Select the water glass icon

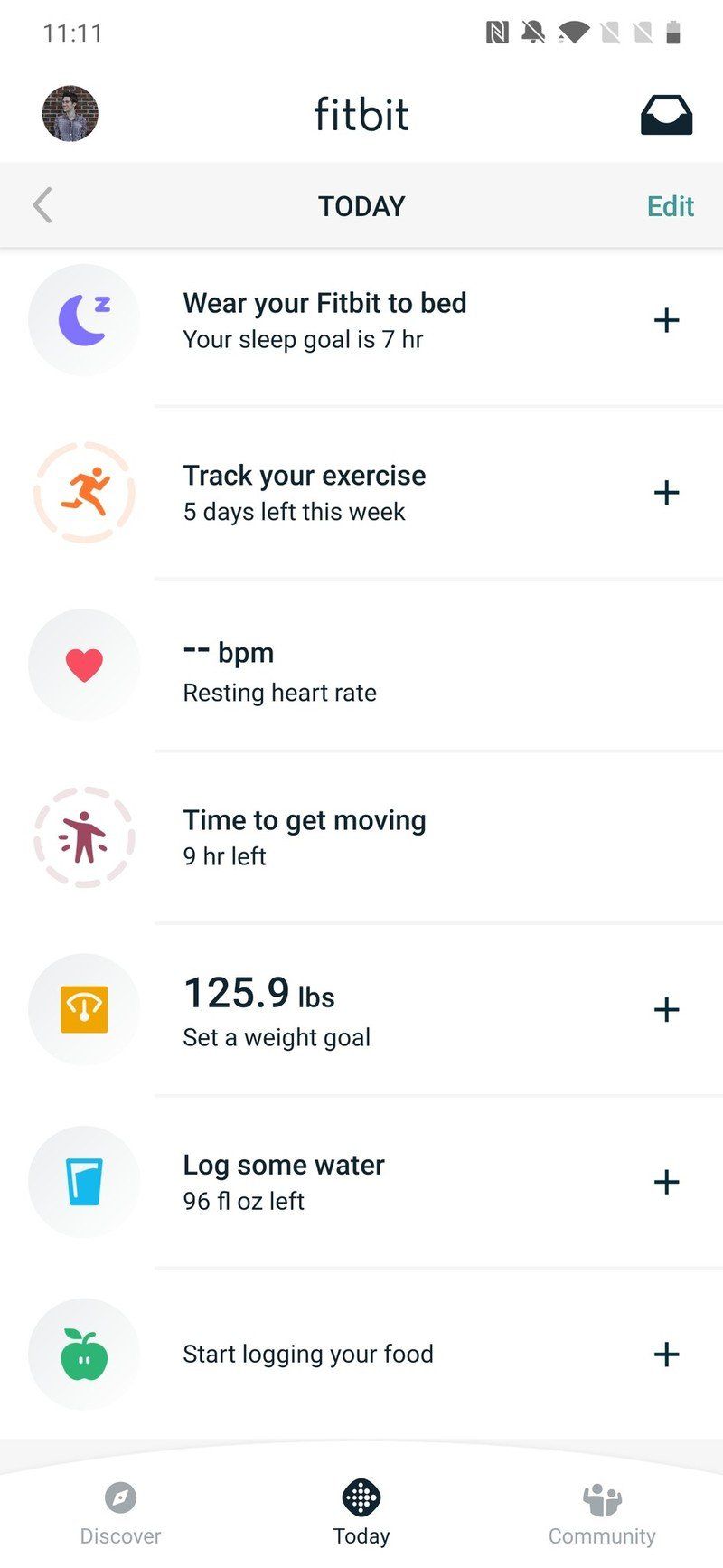click(x=84, y=1182)
